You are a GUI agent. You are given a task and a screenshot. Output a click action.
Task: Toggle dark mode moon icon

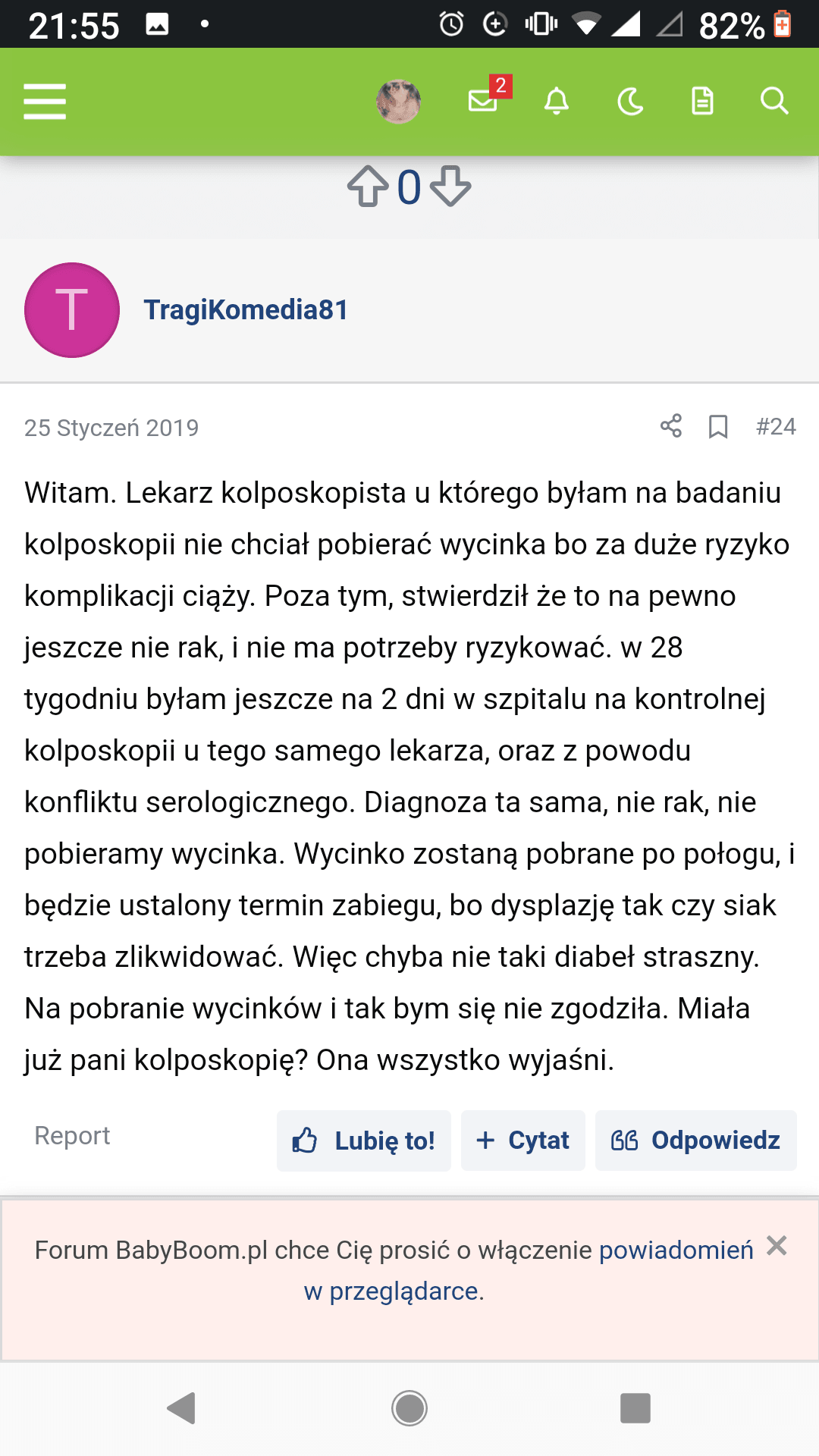point(630,102)
